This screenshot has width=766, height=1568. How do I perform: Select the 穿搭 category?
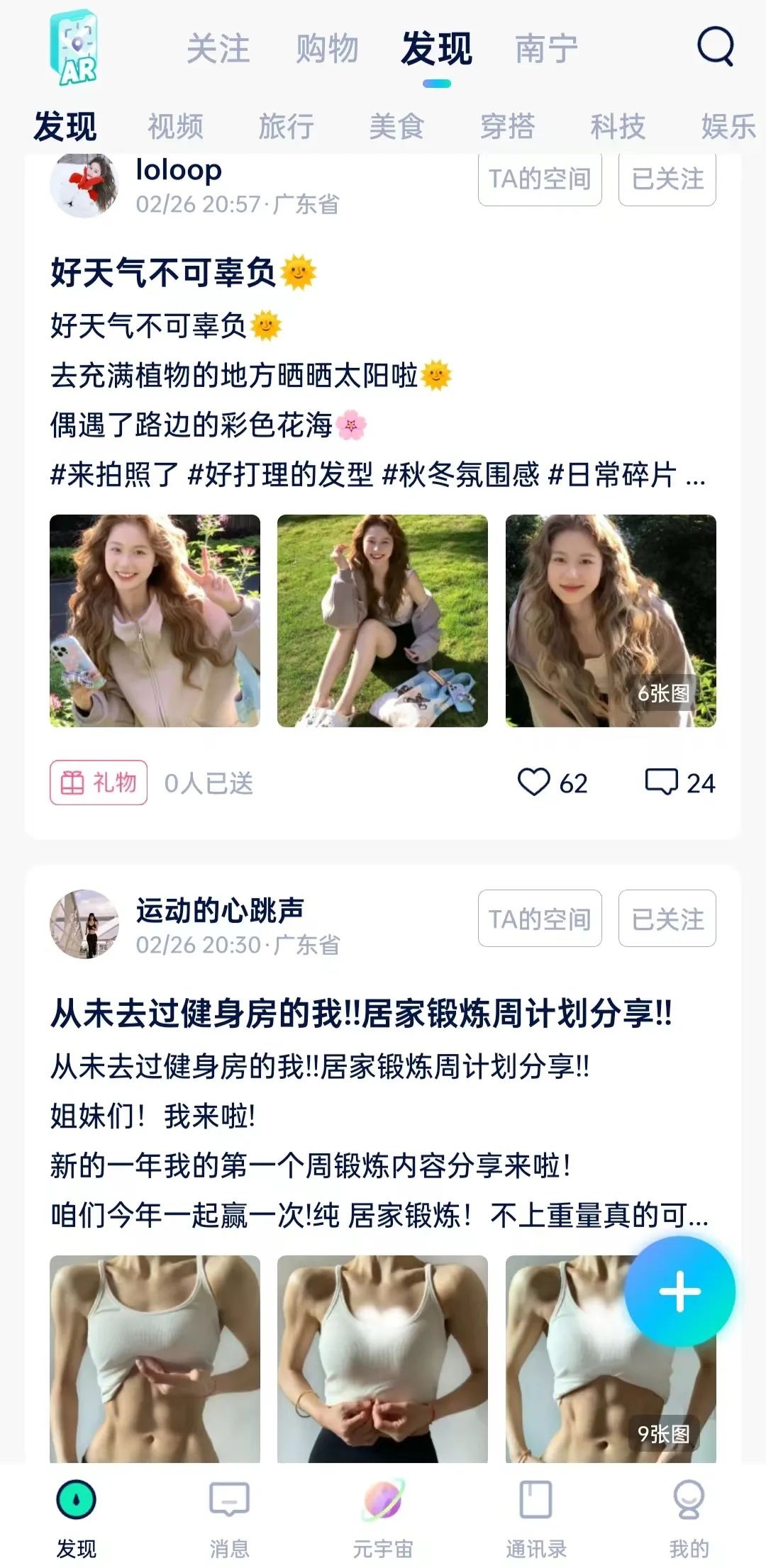(x=507, y=126)
